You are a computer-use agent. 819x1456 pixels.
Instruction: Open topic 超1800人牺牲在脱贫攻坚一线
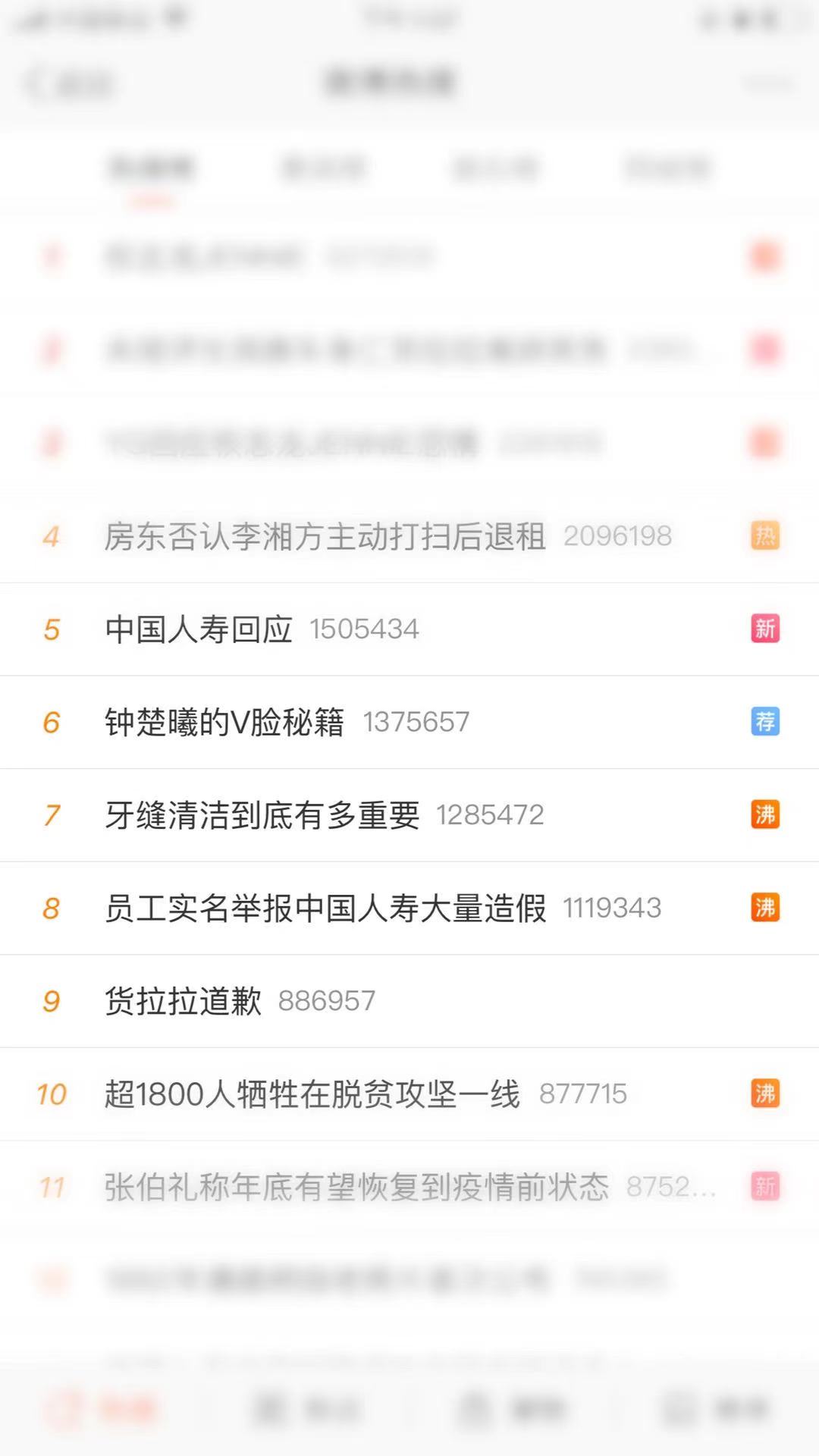(x=312, y=1094)
